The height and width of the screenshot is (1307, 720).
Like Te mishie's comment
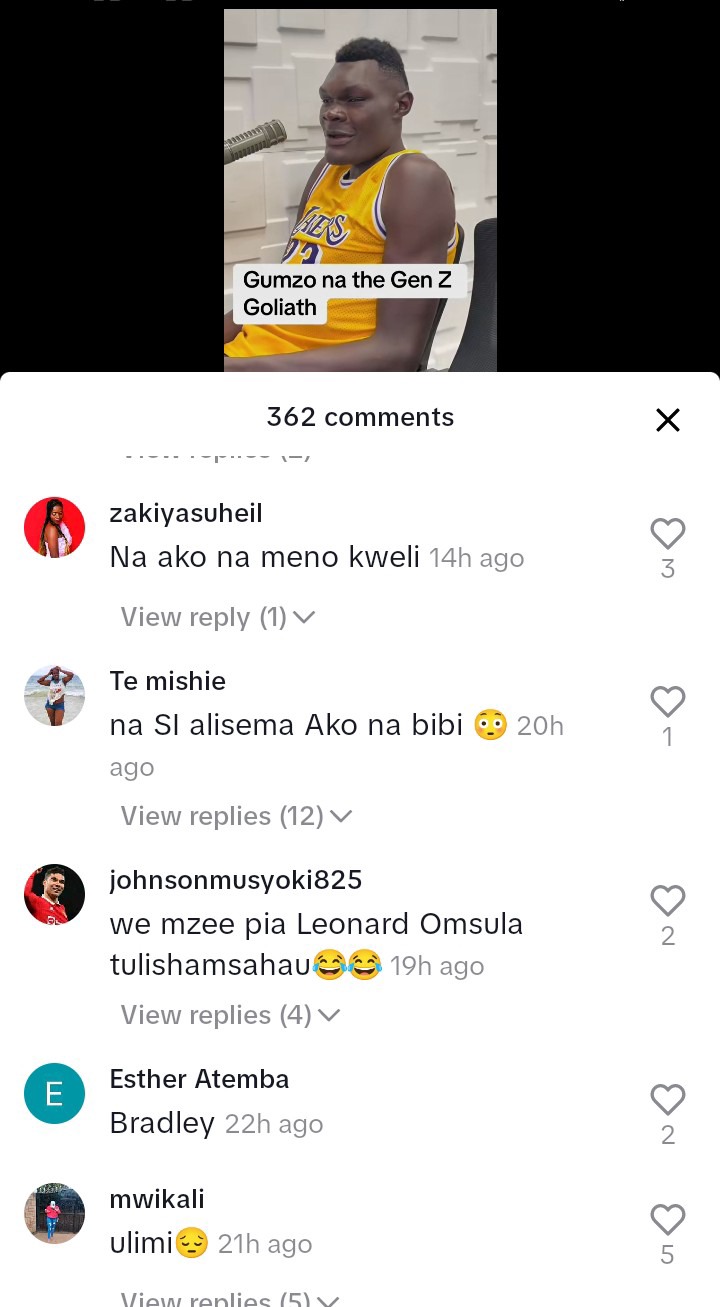pyautogui.click(x=668, y=702)
